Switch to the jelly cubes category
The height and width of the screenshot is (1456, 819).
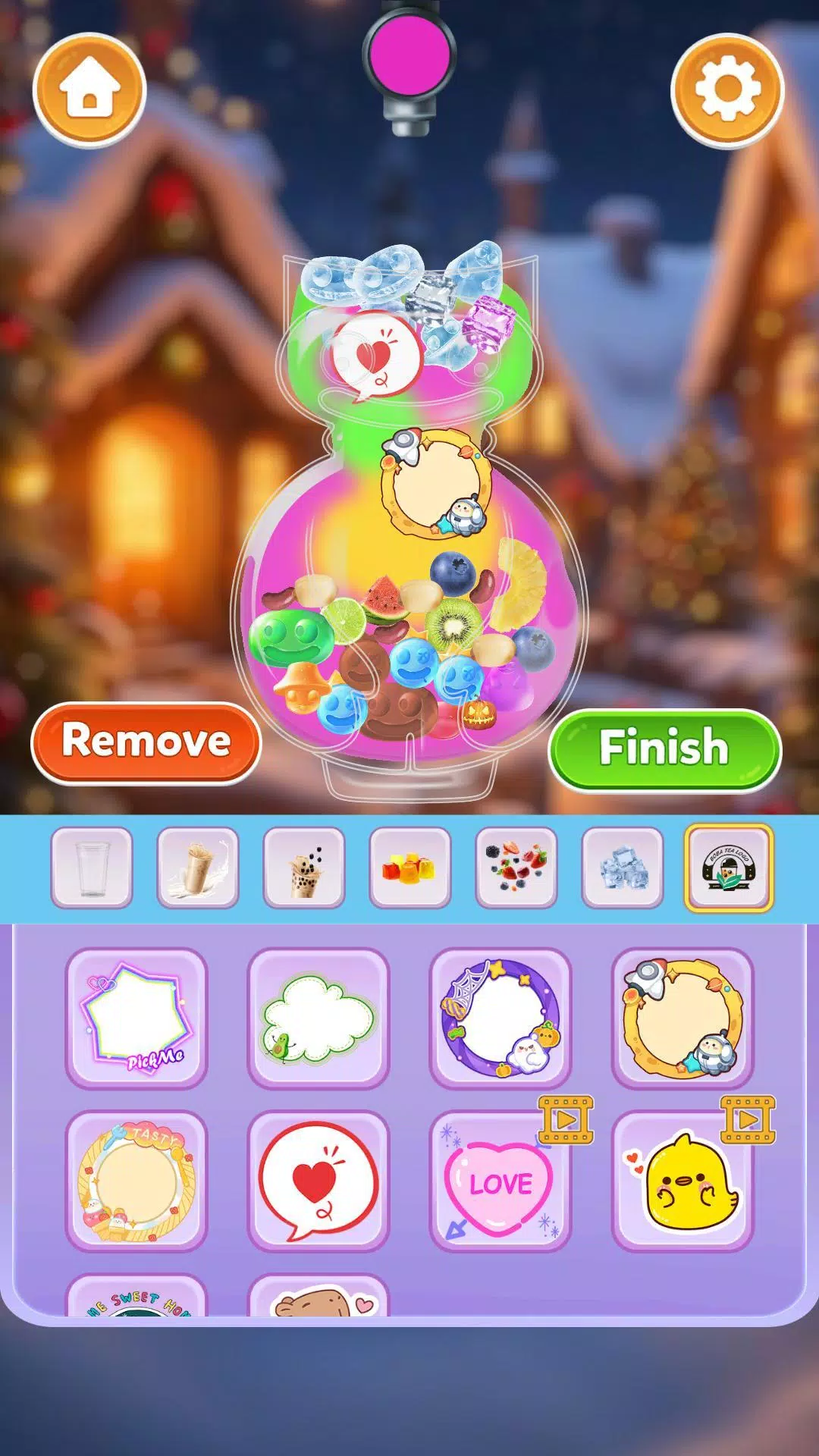410,868
